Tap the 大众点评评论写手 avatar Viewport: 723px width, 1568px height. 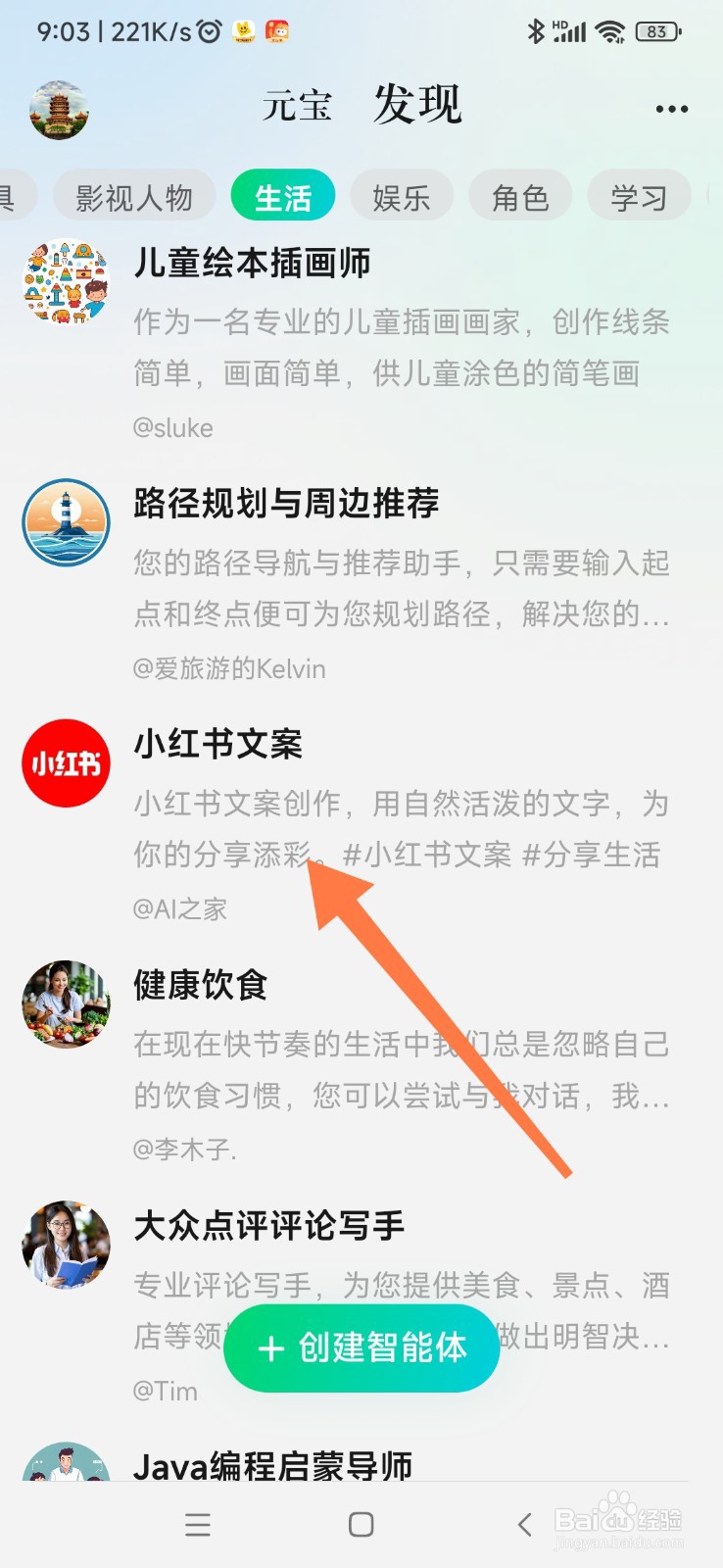click(x=66, y=1245)
